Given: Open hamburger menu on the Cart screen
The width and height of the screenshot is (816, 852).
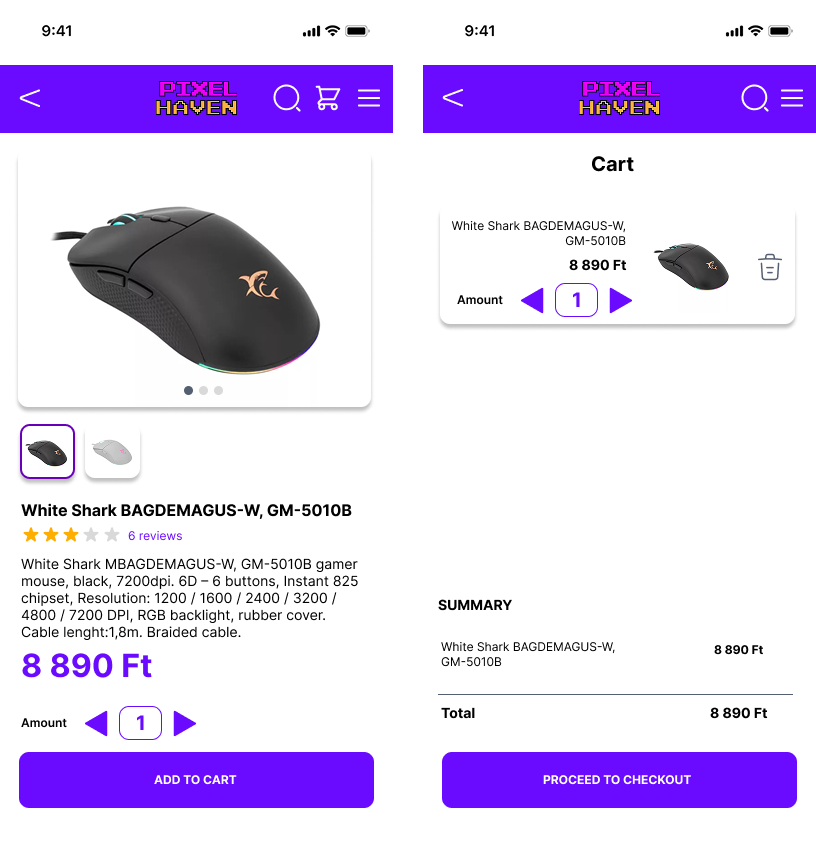Looking at the screenshot, I should (x=792, y=98).
